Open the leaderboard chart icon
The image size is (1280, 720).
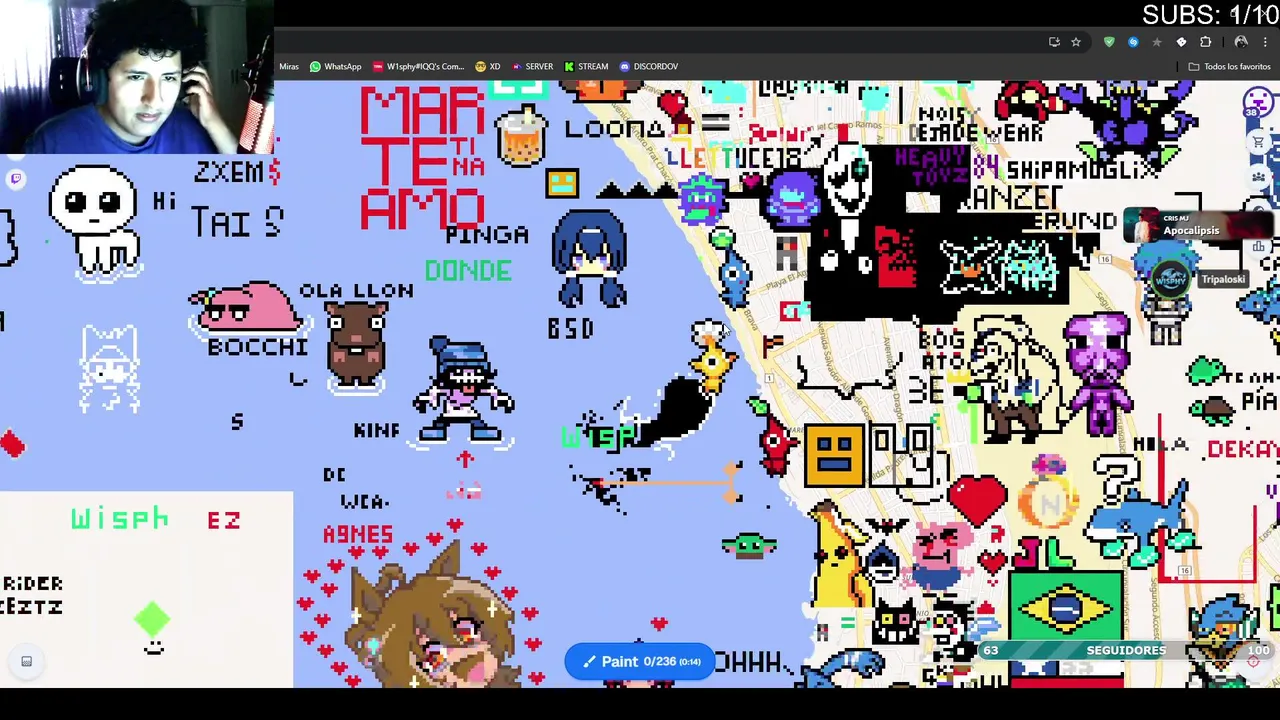click(1259, 246)
